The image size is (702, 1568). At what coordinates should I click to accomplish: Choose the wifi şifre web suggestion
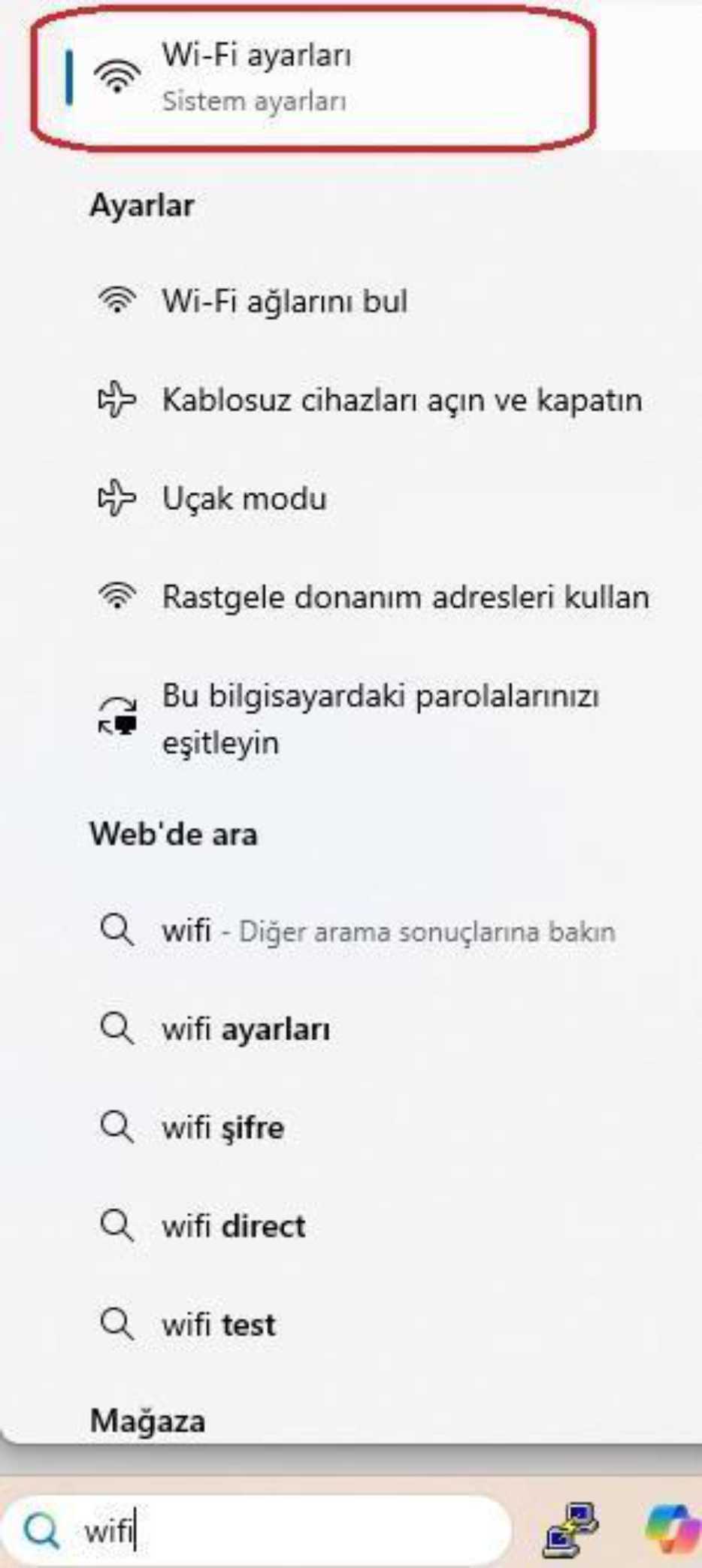click(x=223, y=1128)
